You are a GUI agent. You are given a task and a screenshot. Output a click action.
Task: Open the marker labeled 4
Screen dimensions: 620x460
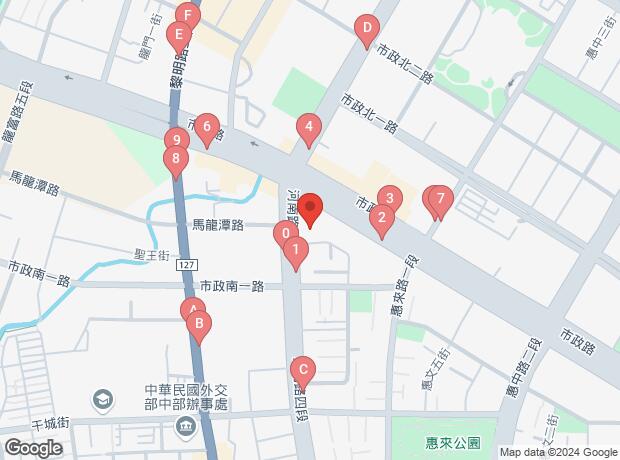[x=309, y=127]
